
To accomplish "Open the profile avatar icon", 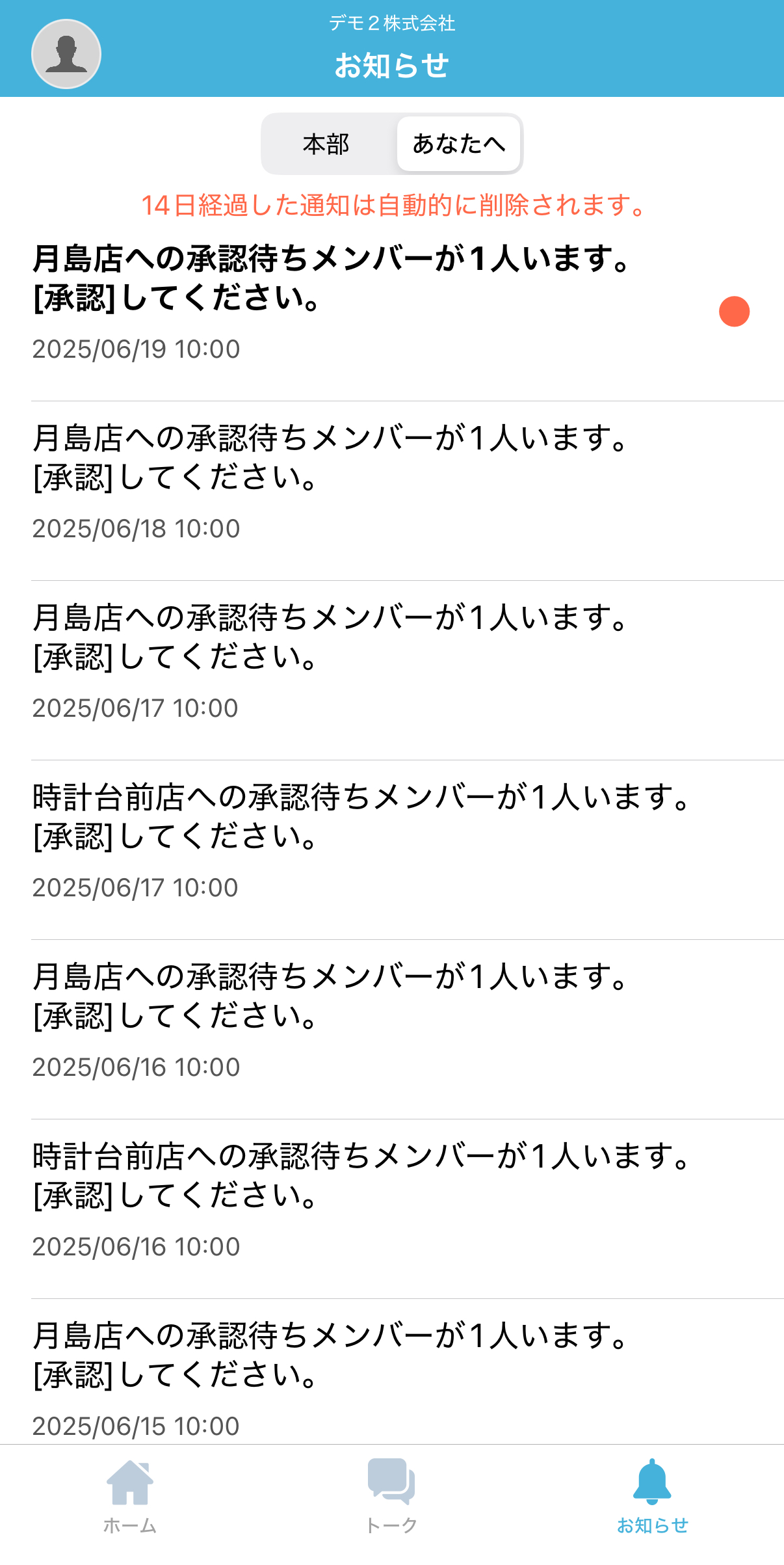I will tap(66, 54).
